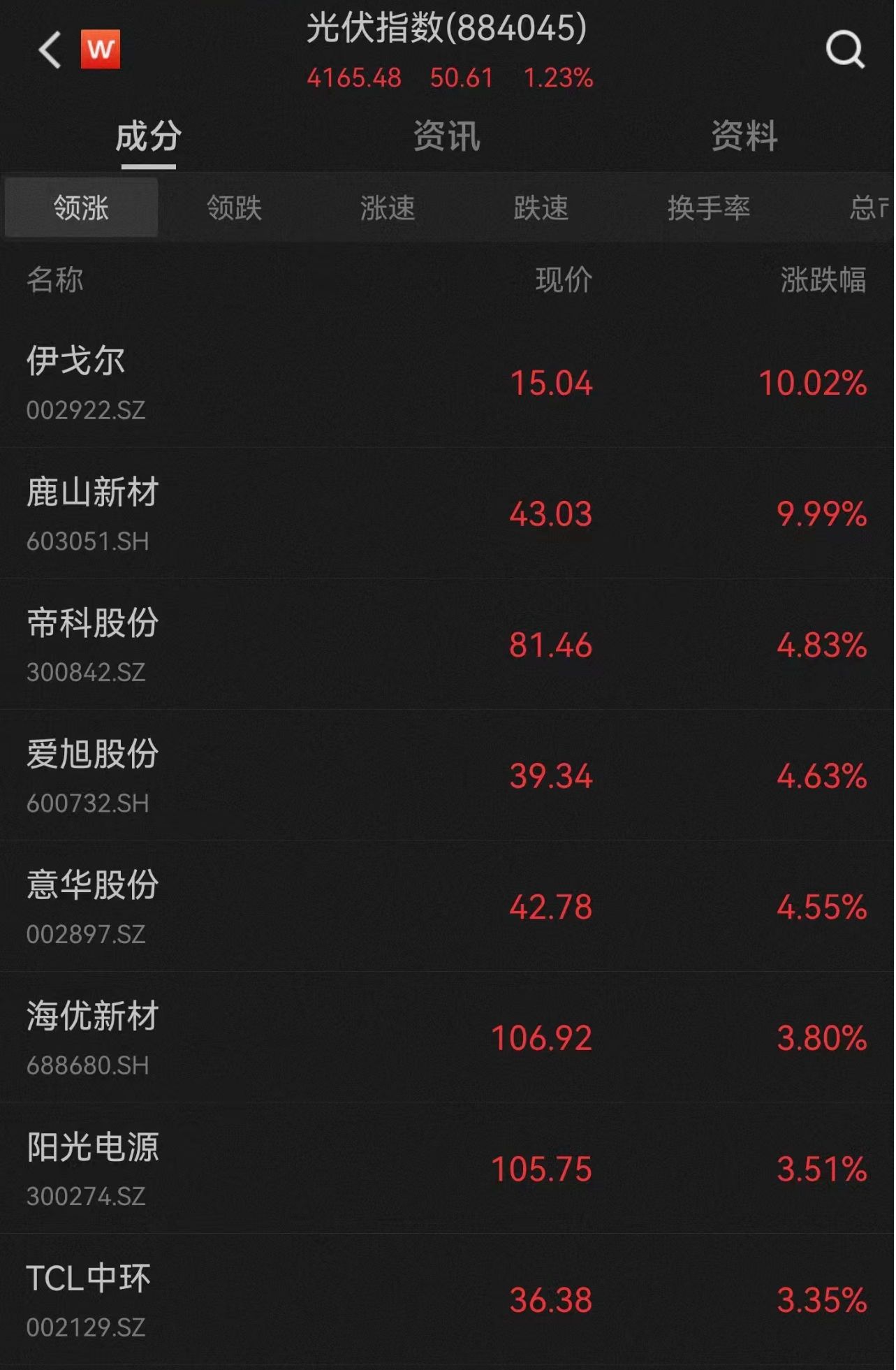Select the 成分 tab
Screen dimensions: 896x1370
[149, 136]
